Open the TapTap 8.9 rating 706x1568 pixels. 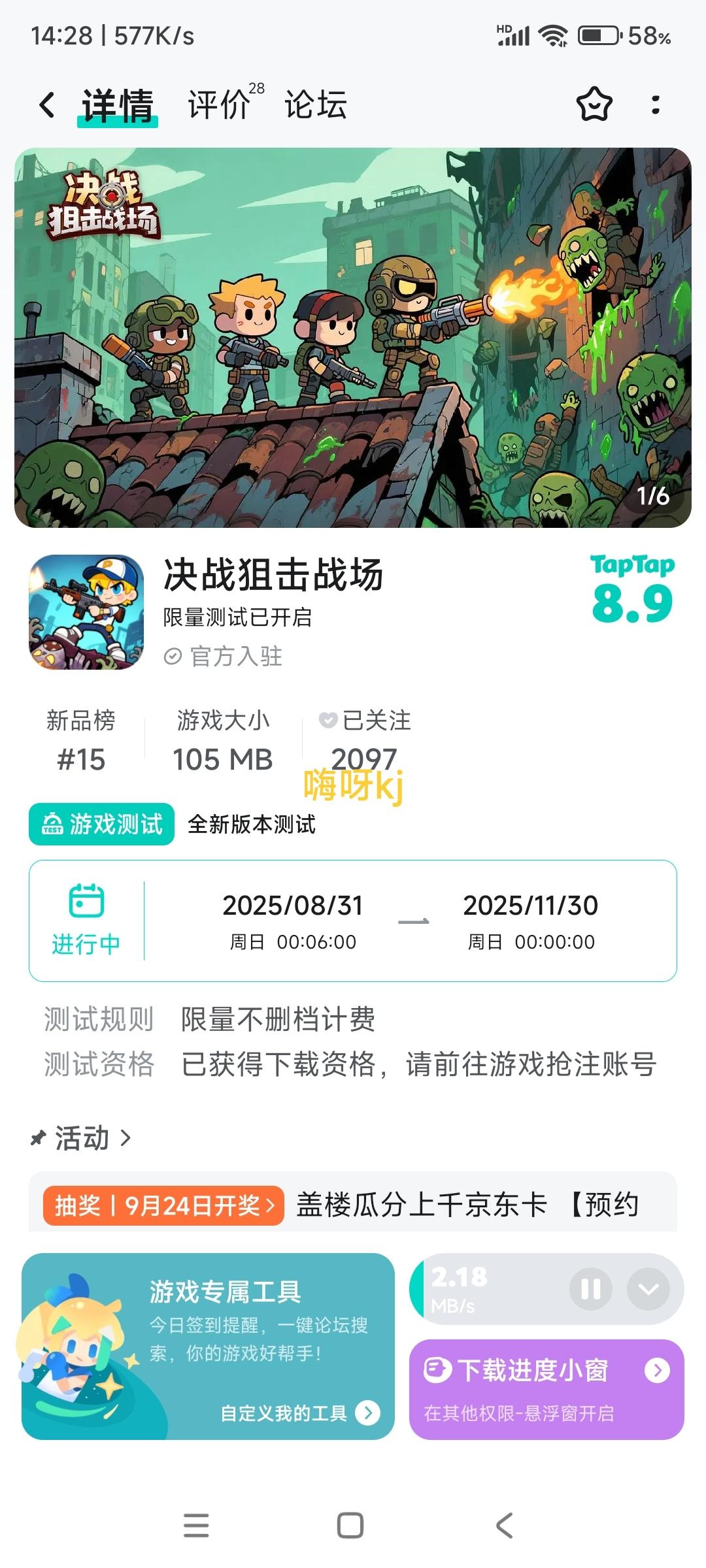[x=632, y=590]
